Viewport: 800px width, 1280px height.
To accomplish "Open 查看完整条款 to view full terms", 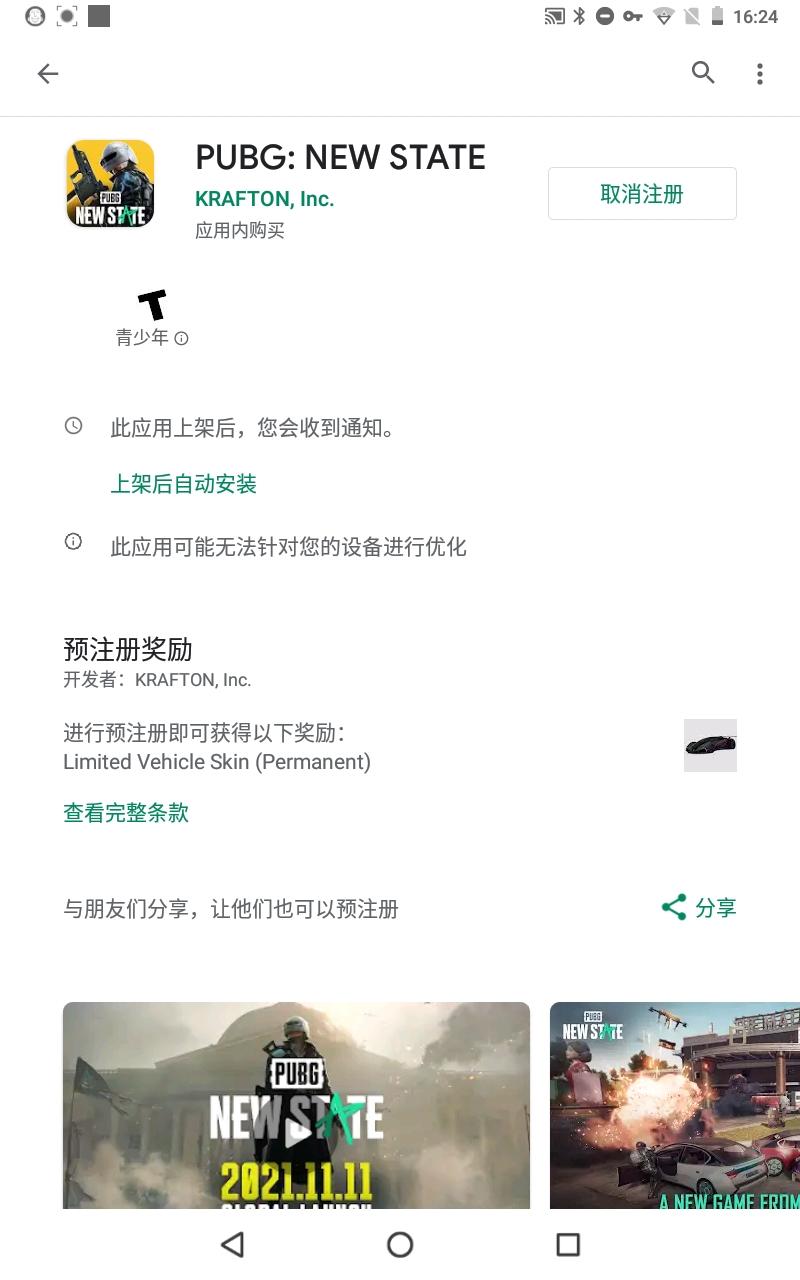I will pyautogui.click(x=125, y=813).
